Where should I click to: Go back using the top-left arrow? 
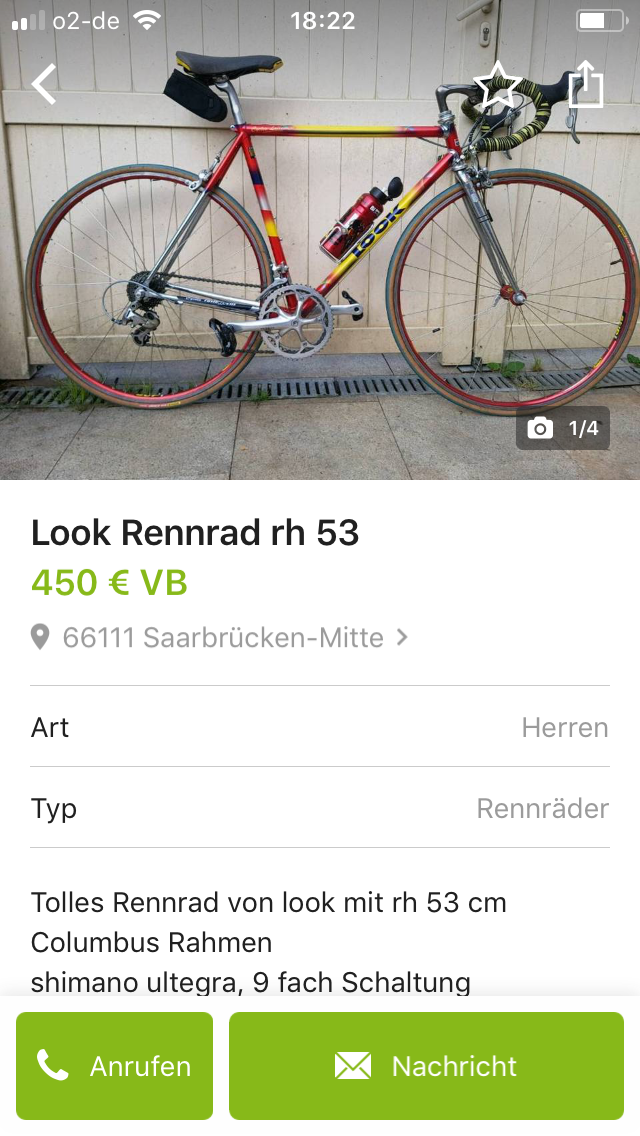tap(45, 85)
